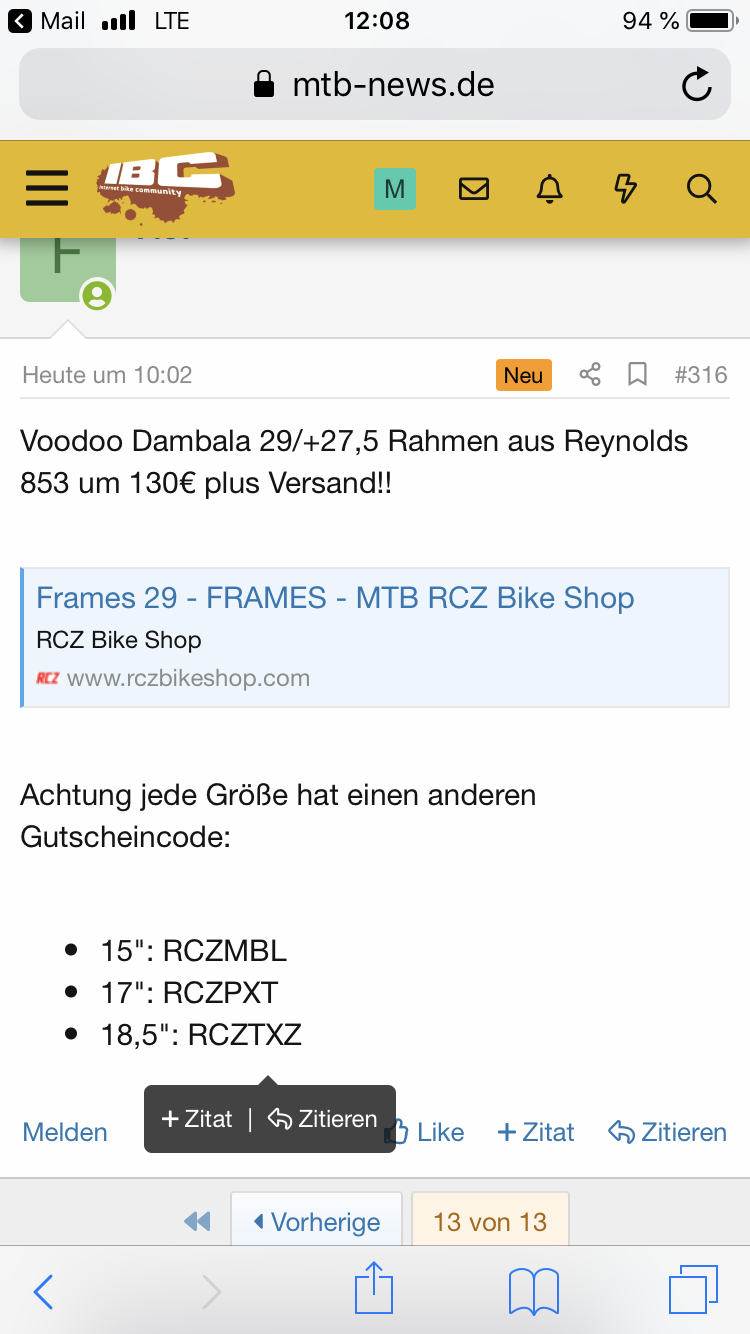Open the user account avatar M
The width and height of the screenshot is (750, 1334).
point(395,188)
